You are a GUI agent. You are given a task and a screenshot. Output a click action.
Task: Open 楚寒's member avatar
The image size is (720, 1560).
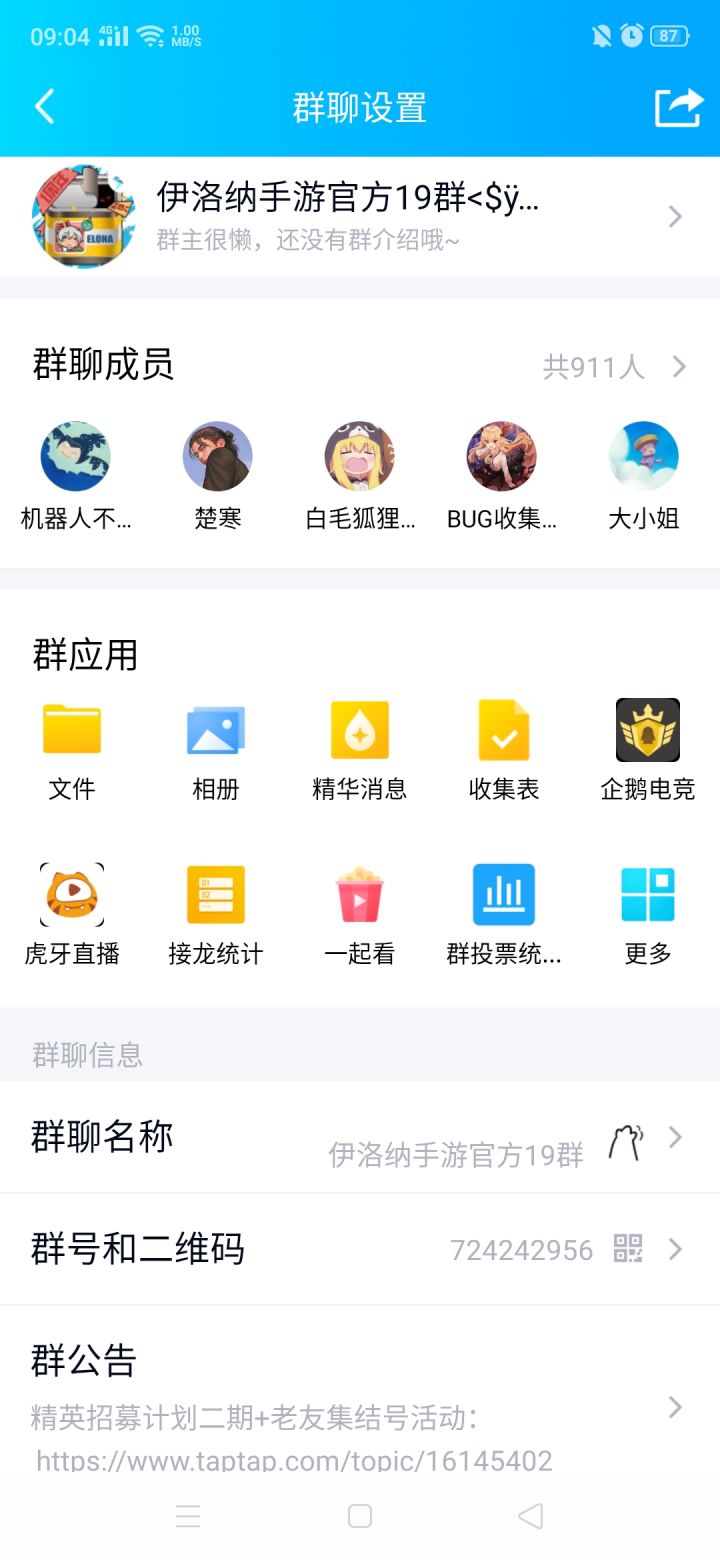point(217,455)
